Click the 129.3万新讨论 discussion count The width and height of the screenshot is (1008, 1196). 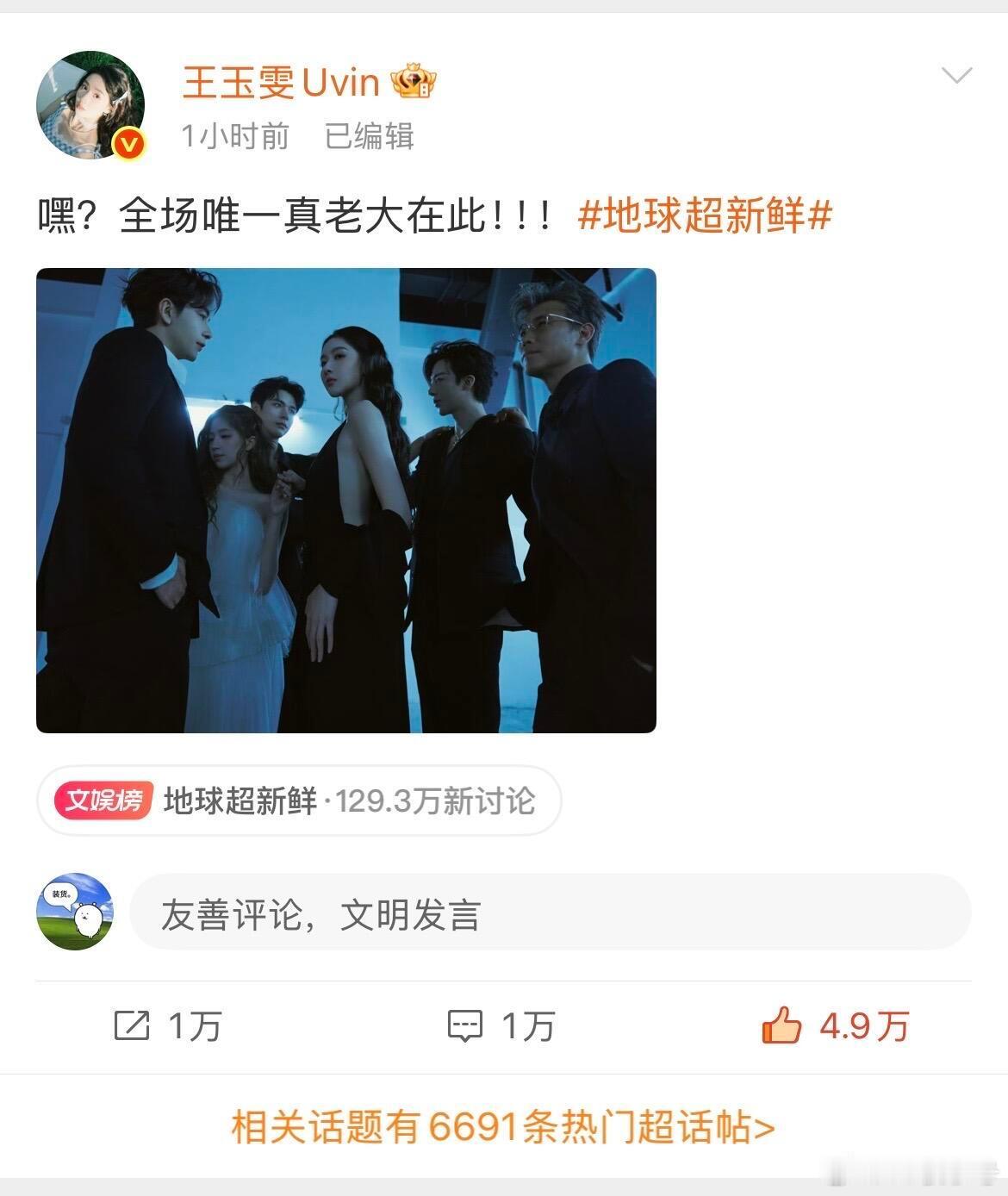(435, 800)
